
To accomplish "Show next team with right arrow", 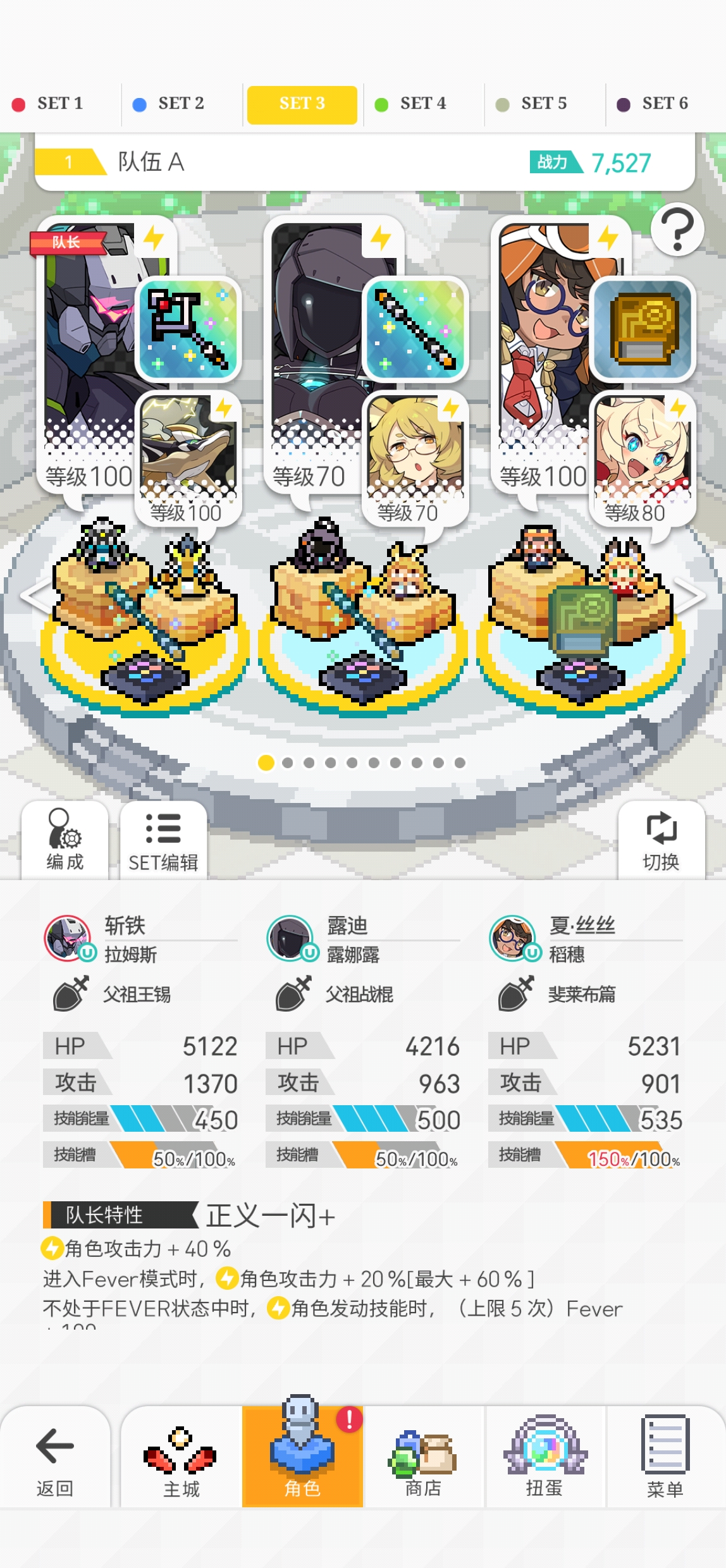I will pyautogui.click(x=691, y=595).
